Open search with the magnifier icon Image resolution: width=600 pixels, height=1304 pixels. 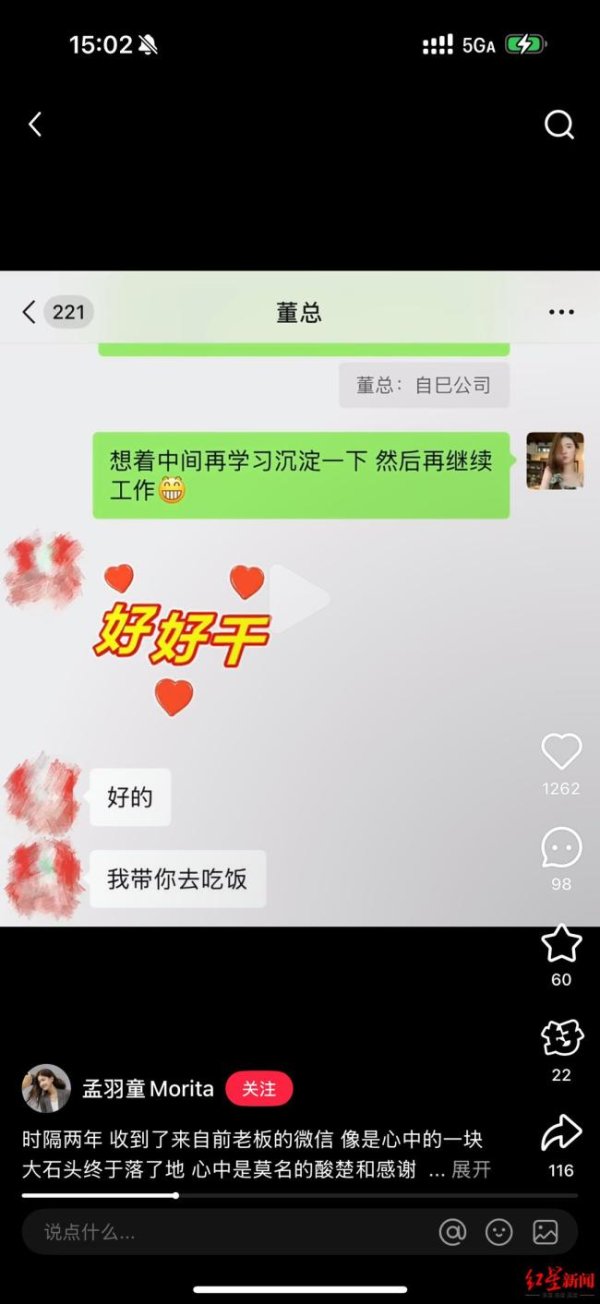559,124
